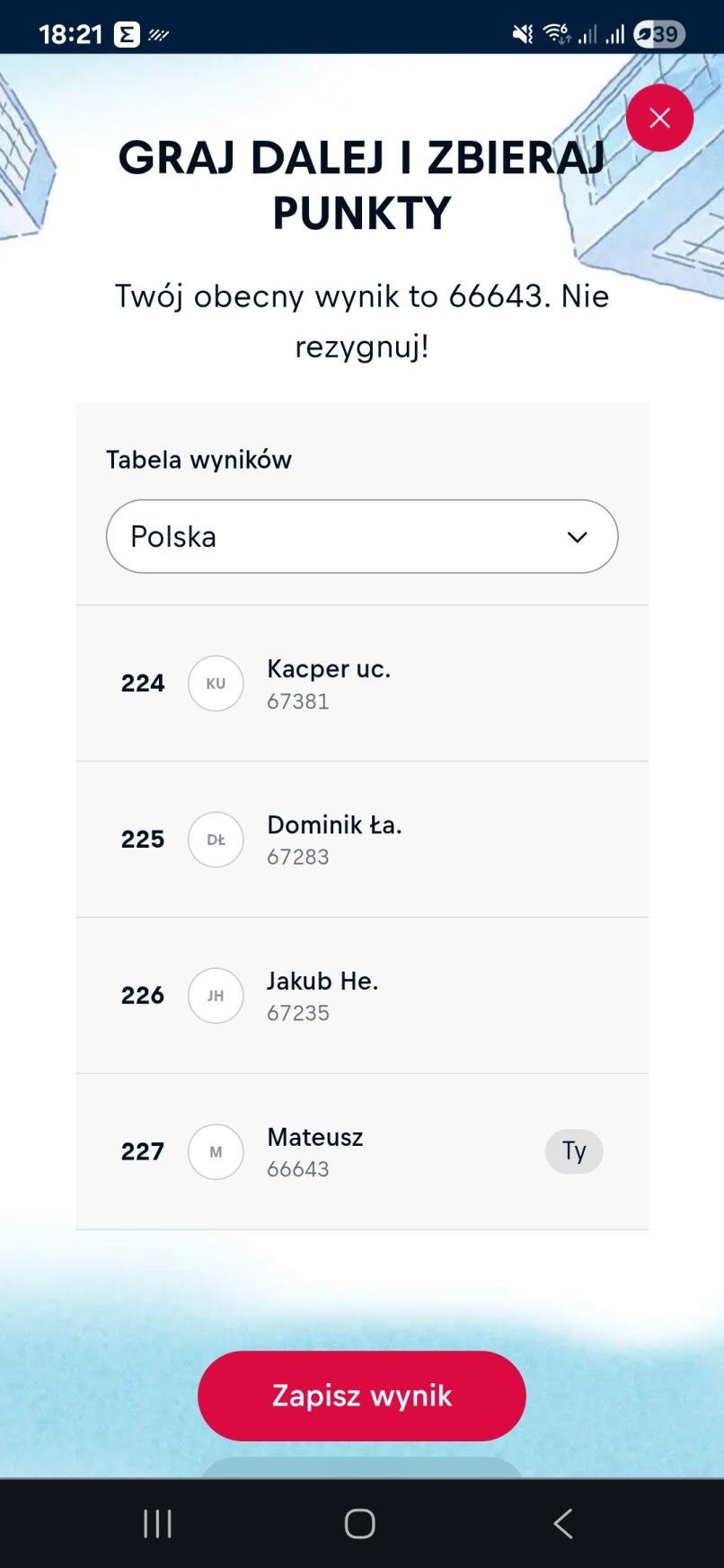Screen dimensions: 724x1568
Task: Tap the battery indicator showing 39 percent
Action: pos(655,34)
